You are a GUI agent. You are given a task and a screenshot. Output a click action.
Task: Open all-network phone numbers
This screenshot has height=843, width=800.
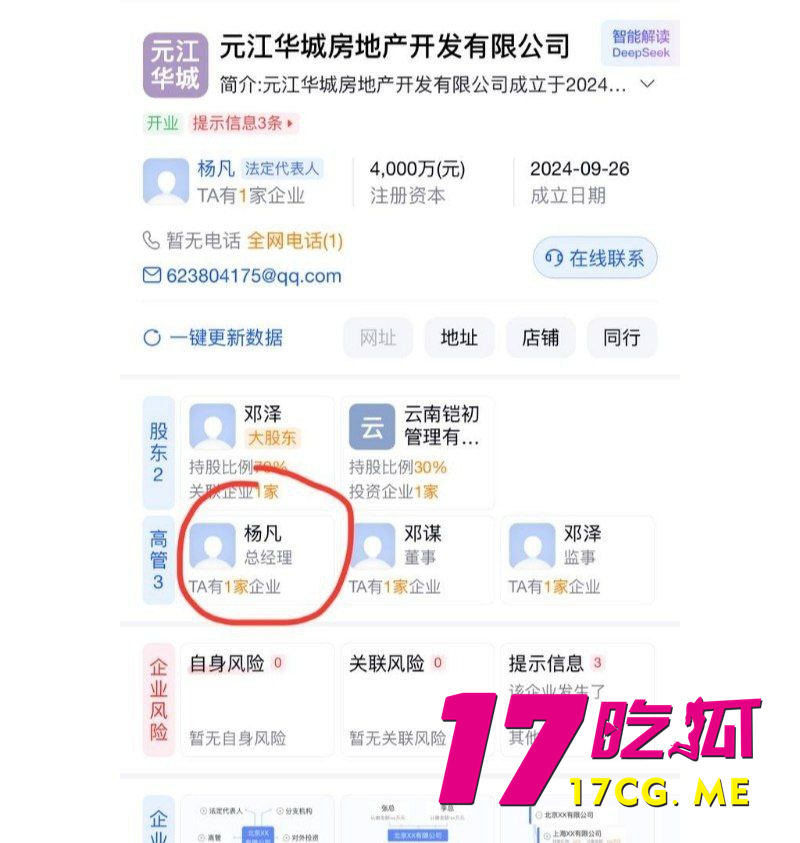(295, 241)
